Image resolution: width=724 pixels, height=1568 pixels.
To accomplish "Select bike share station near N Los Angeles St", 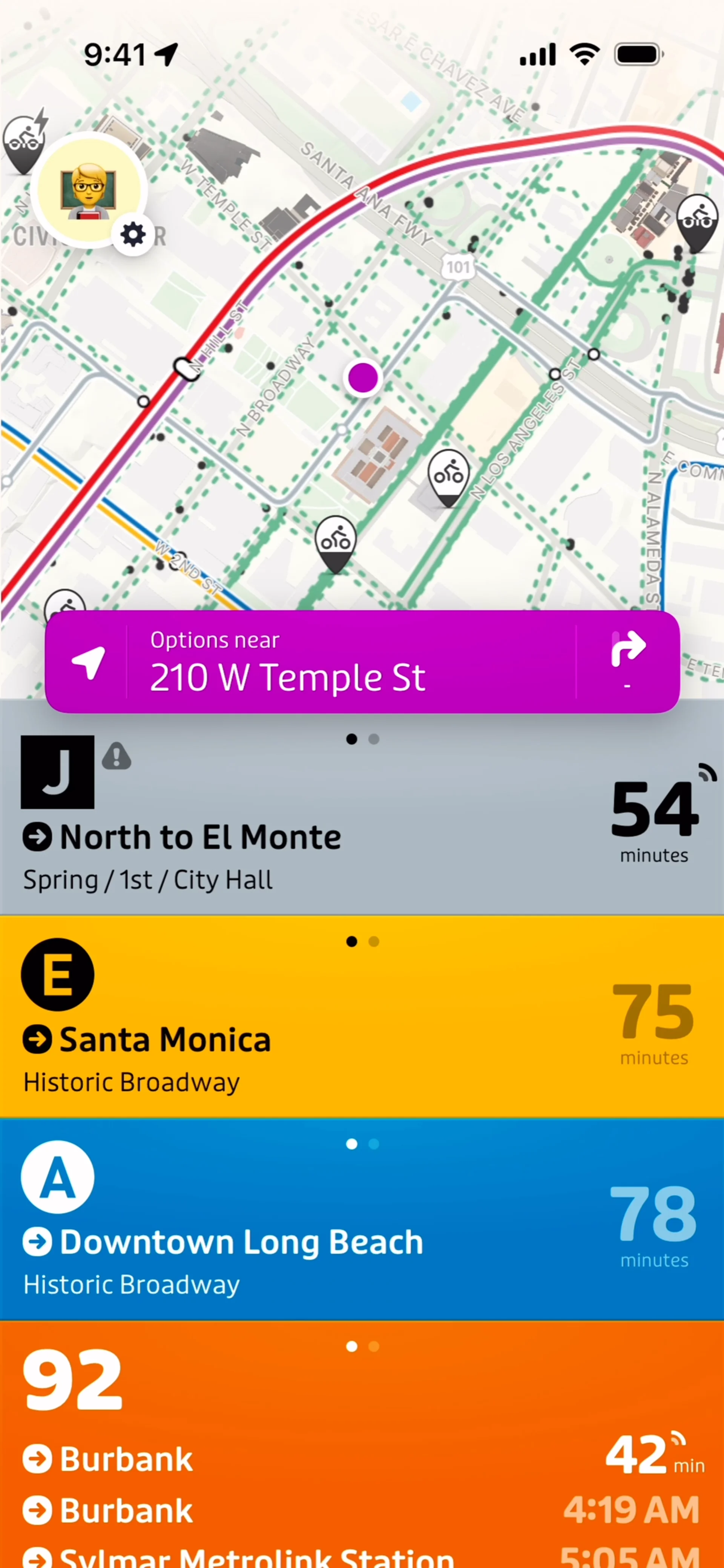I will tap(448, 477).
